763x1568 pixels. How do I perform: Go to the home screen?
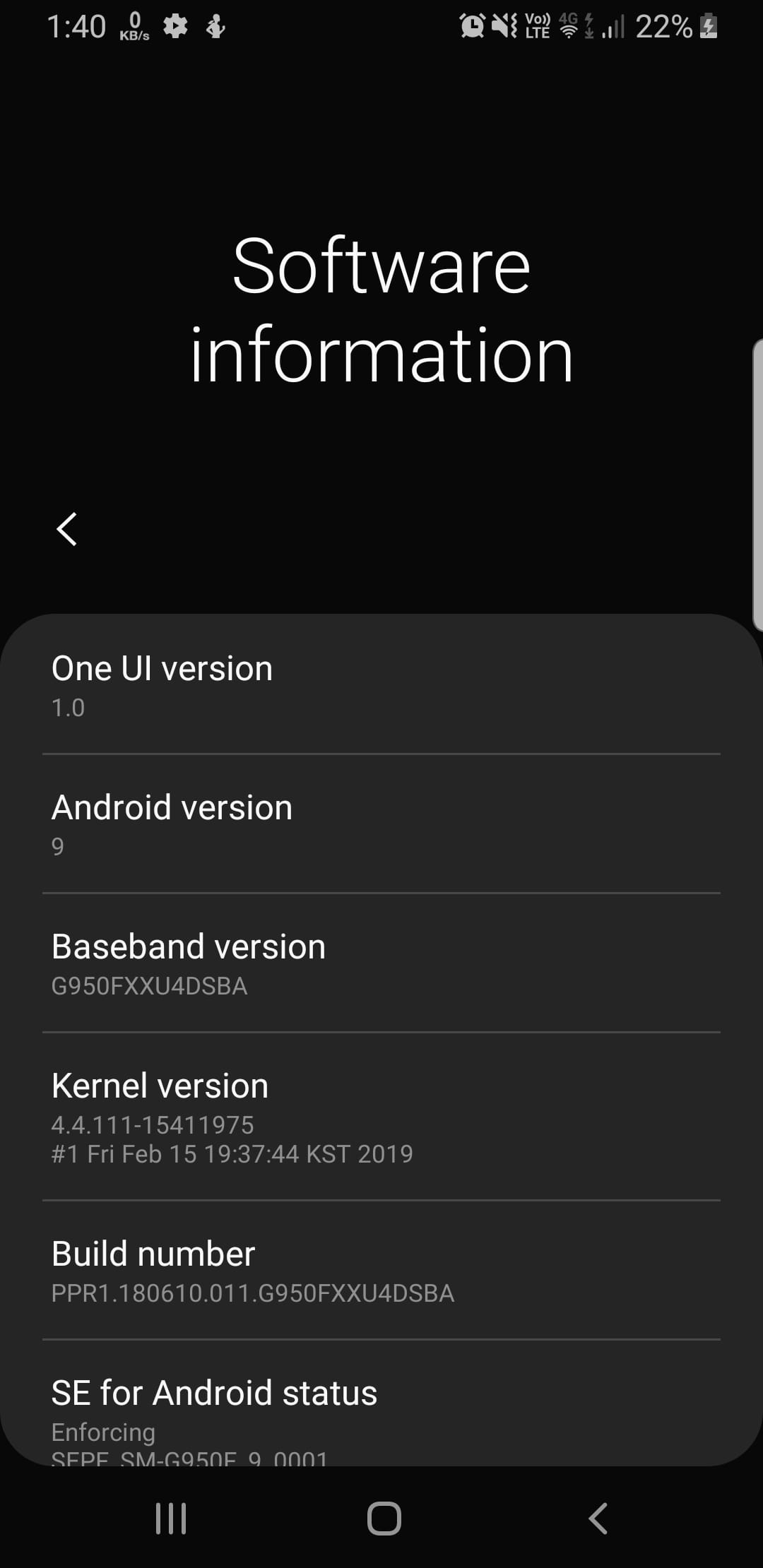[384, 1518]
